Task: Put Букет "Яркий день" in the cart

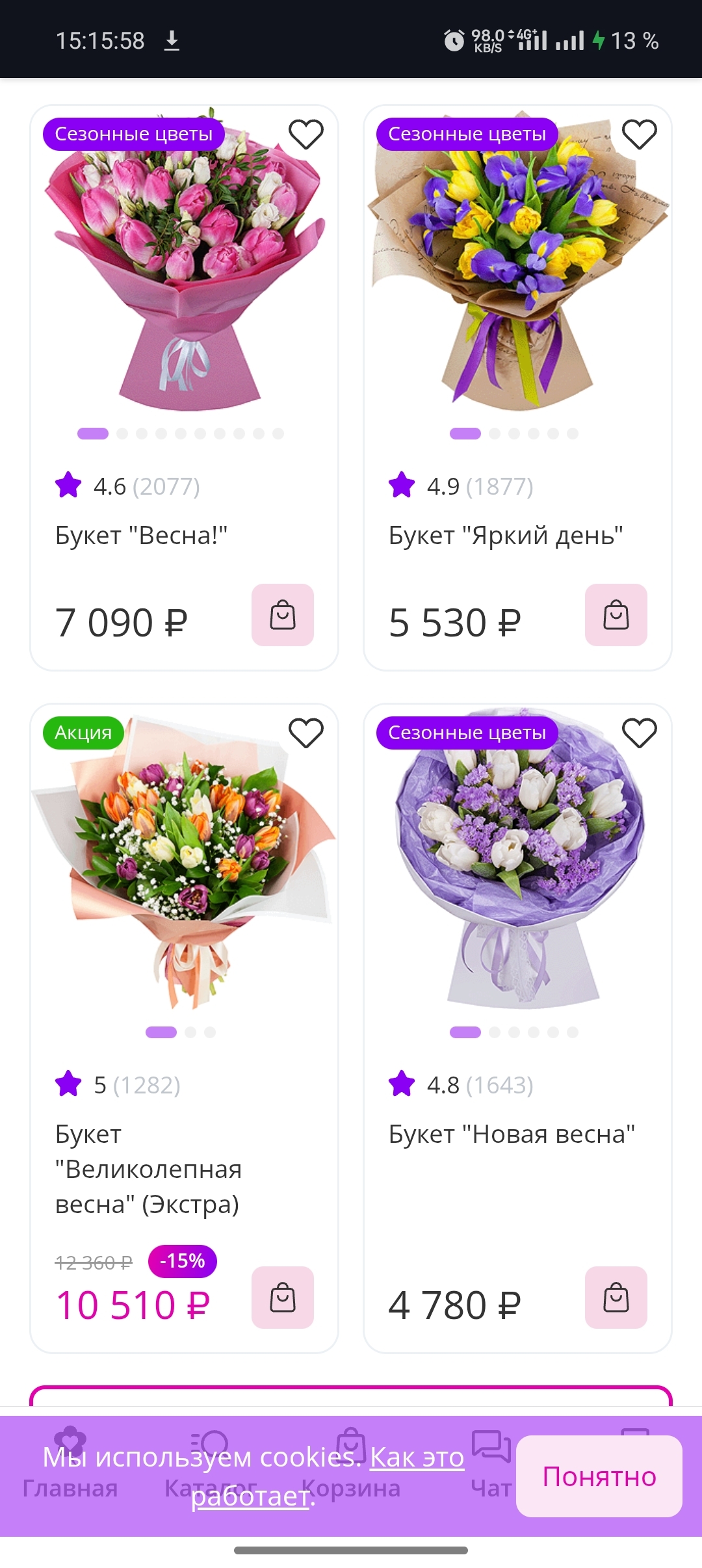Action: 616,615
